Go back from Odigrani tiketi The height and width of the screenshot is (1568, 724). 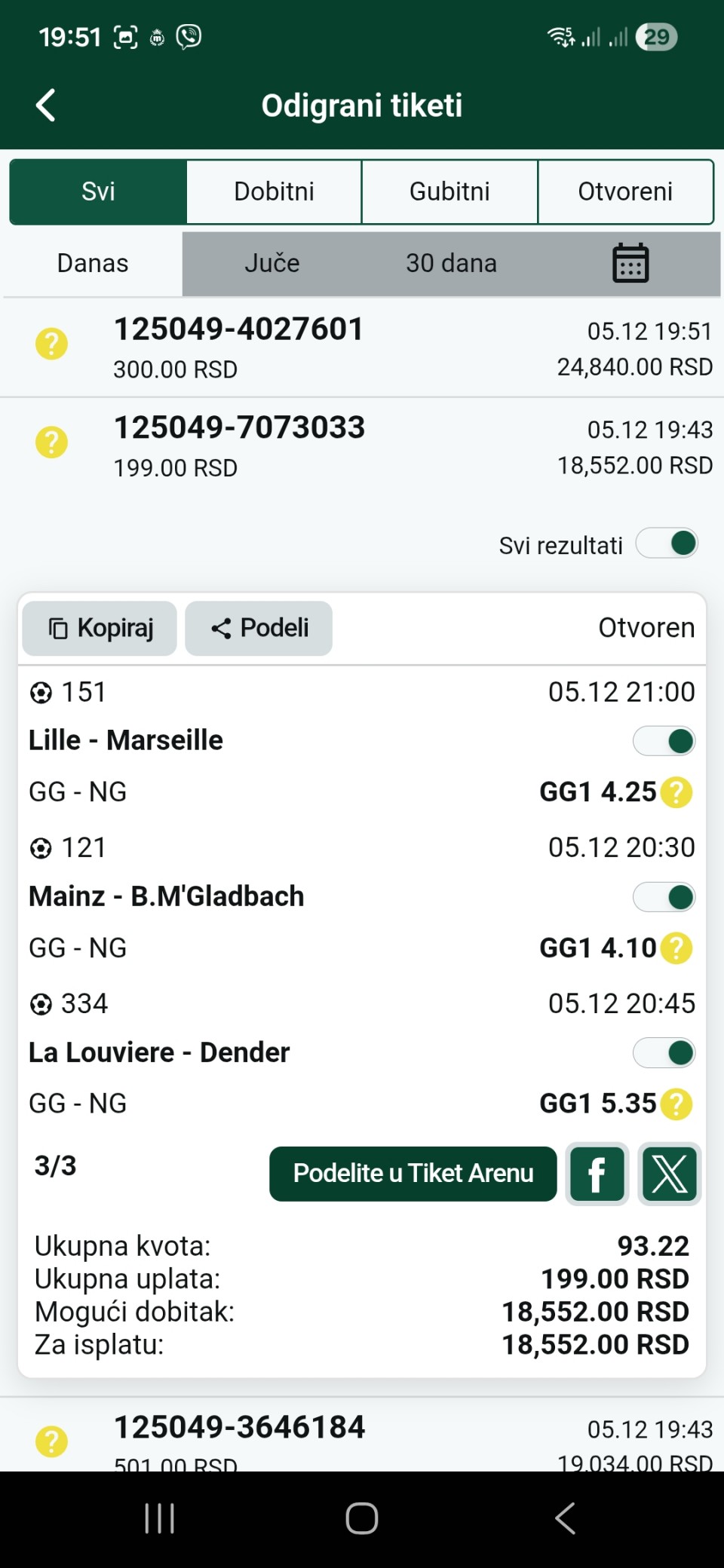[x=46, y=106]
